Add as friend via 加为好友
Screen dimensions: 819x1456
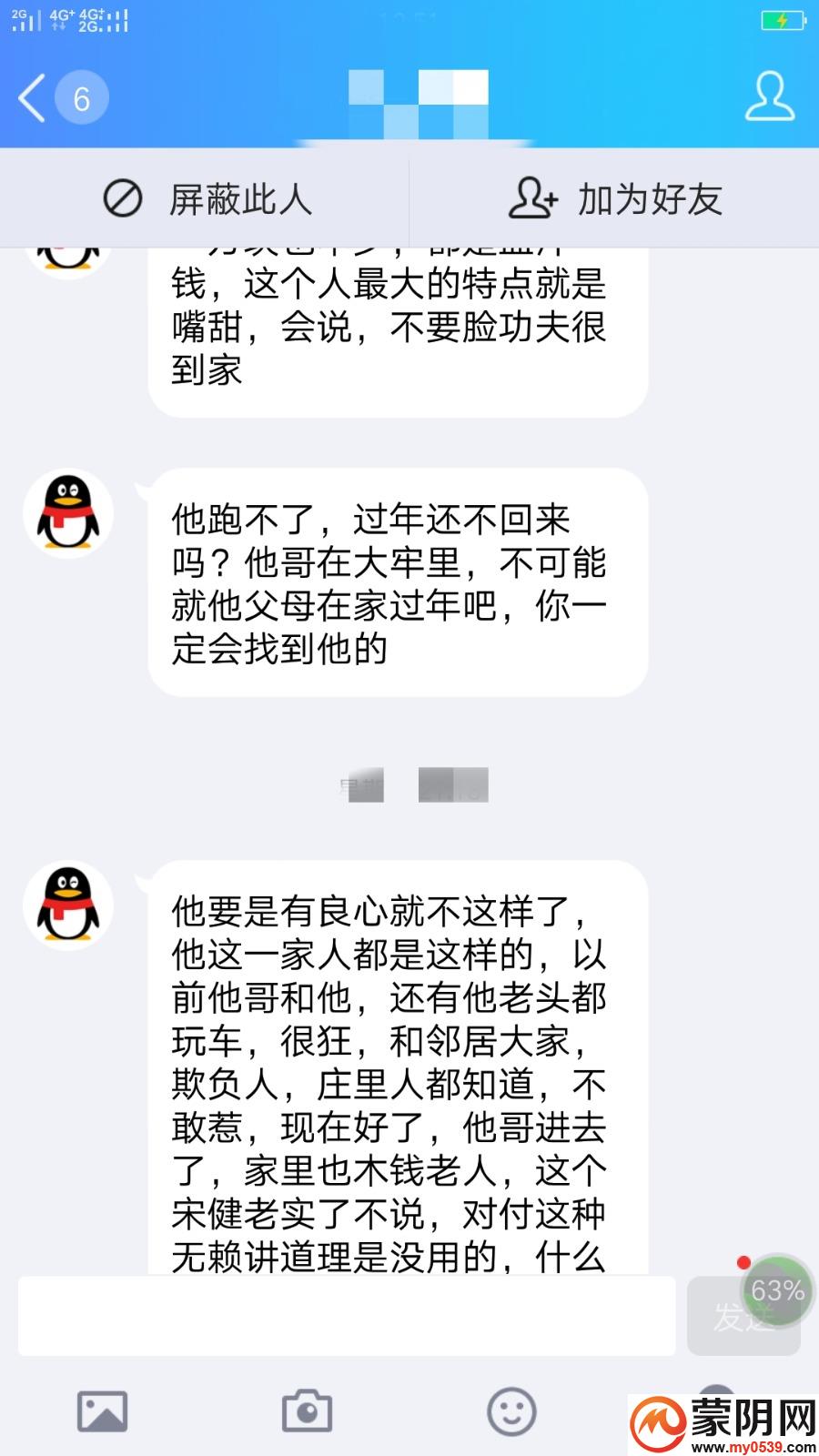[x=615, y=199]
